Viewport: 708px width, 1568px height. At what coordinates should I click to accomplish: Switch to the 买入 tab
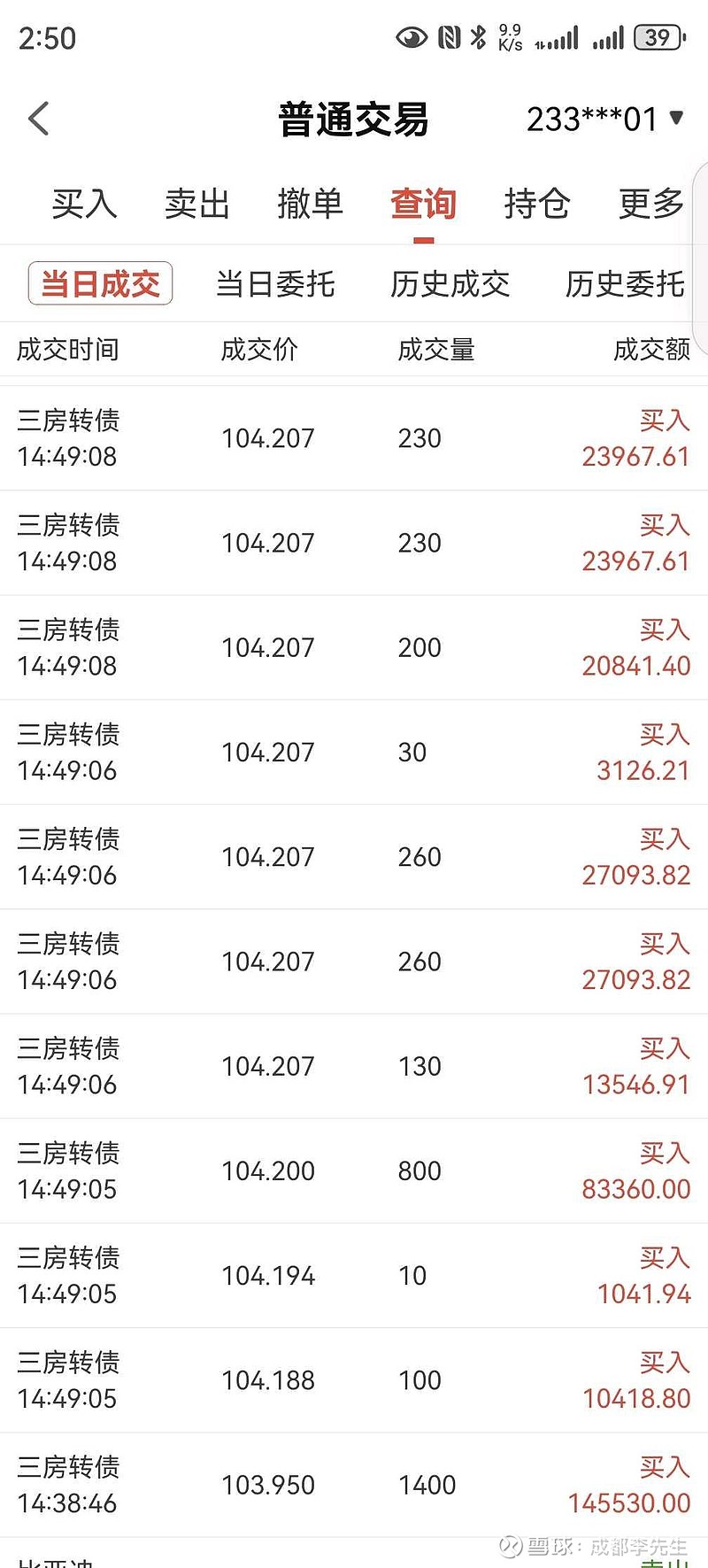click(84, 204)
